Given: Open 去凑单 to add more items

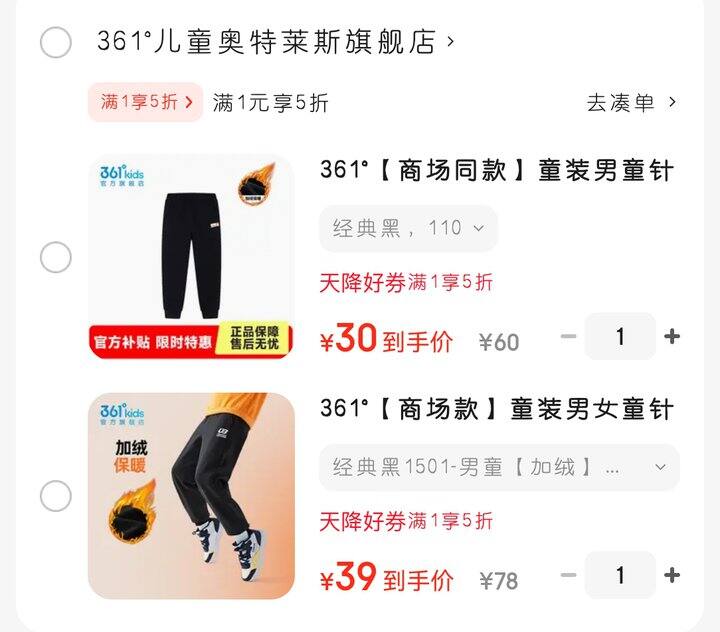Looking at the screenshot, I should pyautogui.click(x=631, y=102).
